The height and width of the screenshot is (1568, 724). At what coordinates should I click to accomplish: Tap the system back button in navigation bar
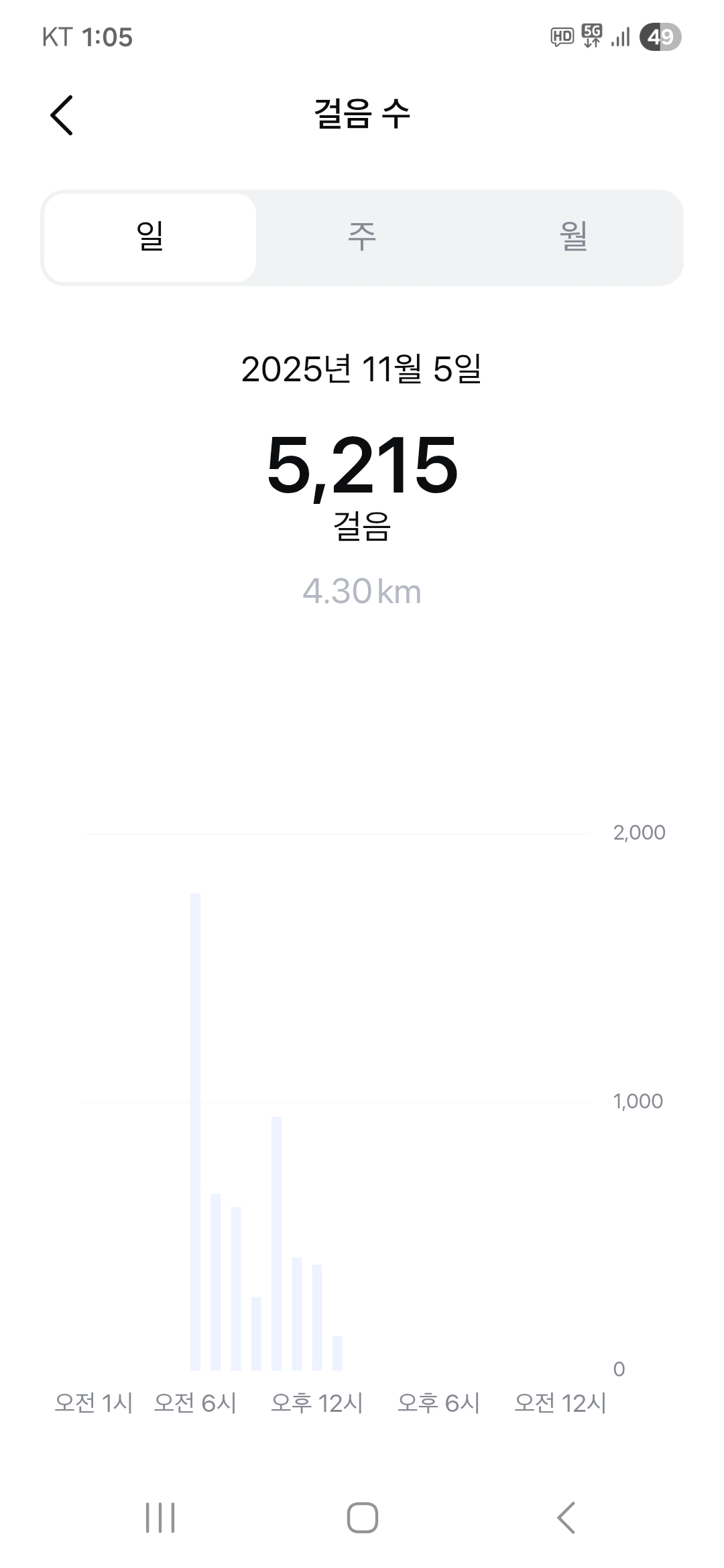(x=566, y=1517)
